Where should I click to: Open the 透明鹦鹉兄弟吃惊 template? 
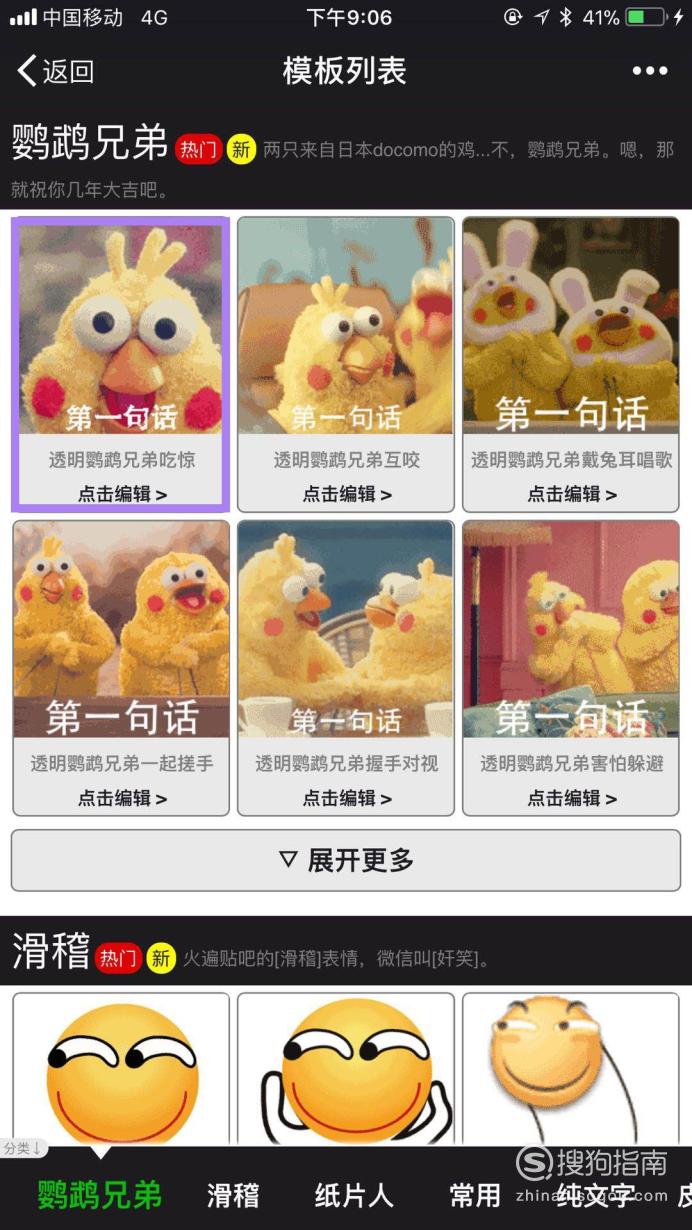coord(121,364)
